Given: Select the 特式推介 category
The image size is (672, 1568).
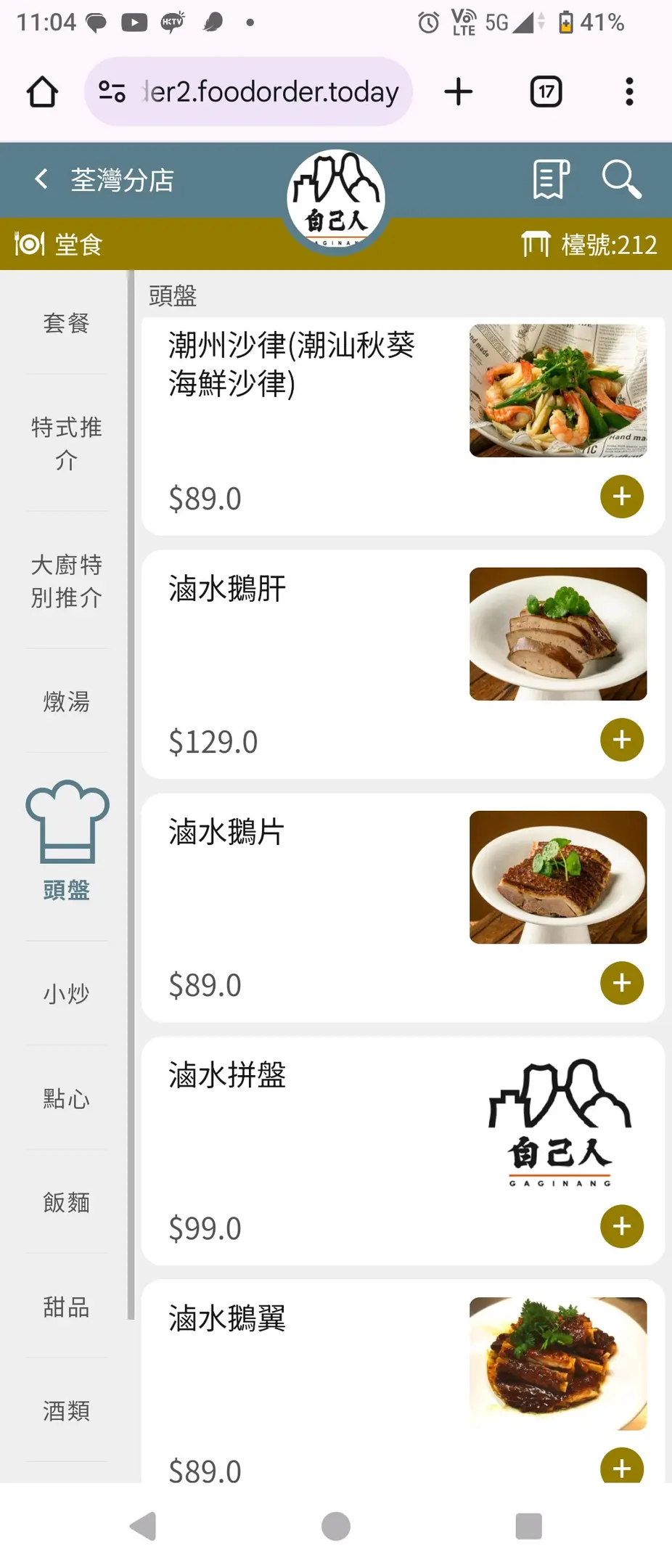Looking at the screenshot, I should coord(66,443).
